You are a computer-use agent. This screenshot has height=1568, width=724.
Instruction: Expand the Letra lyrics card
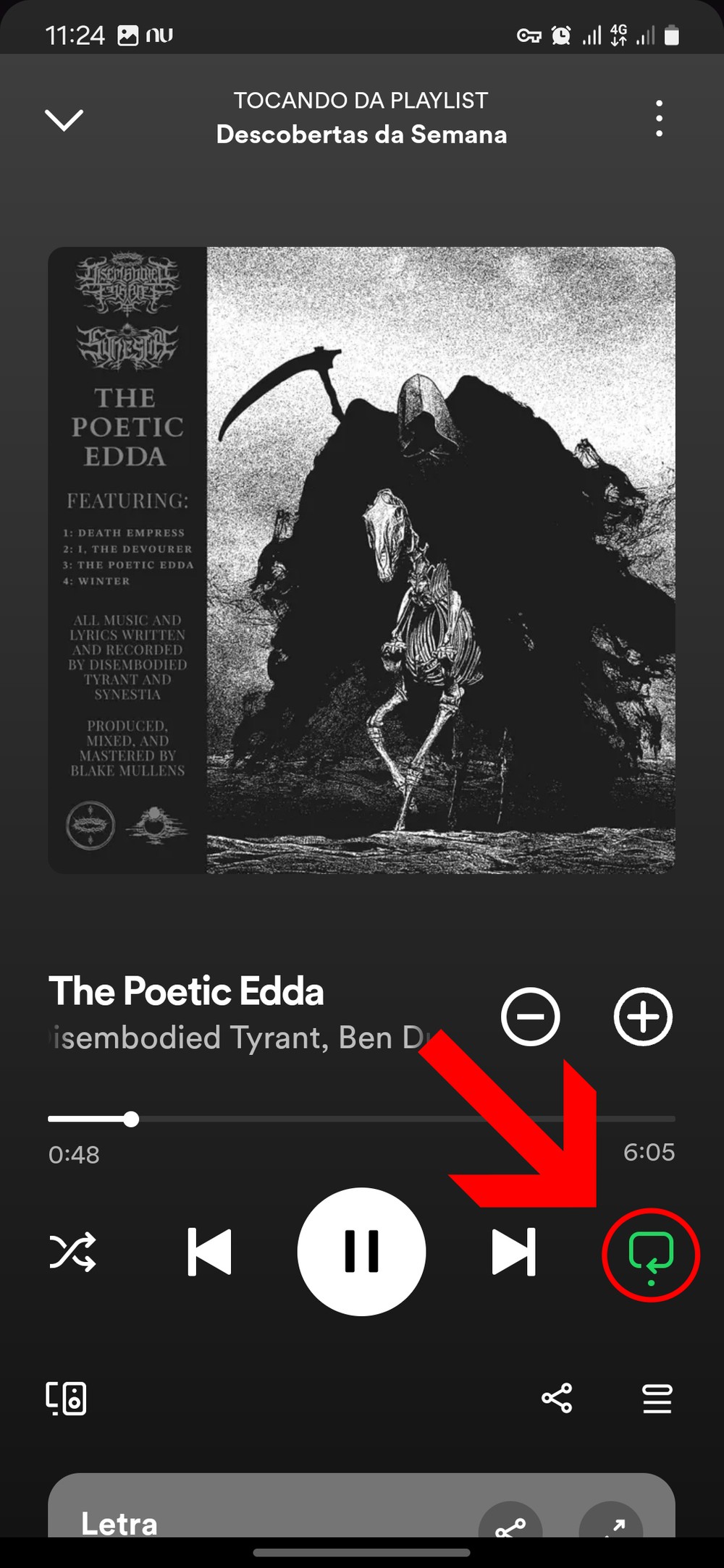pyautogui.click(x=613, y=1523)
